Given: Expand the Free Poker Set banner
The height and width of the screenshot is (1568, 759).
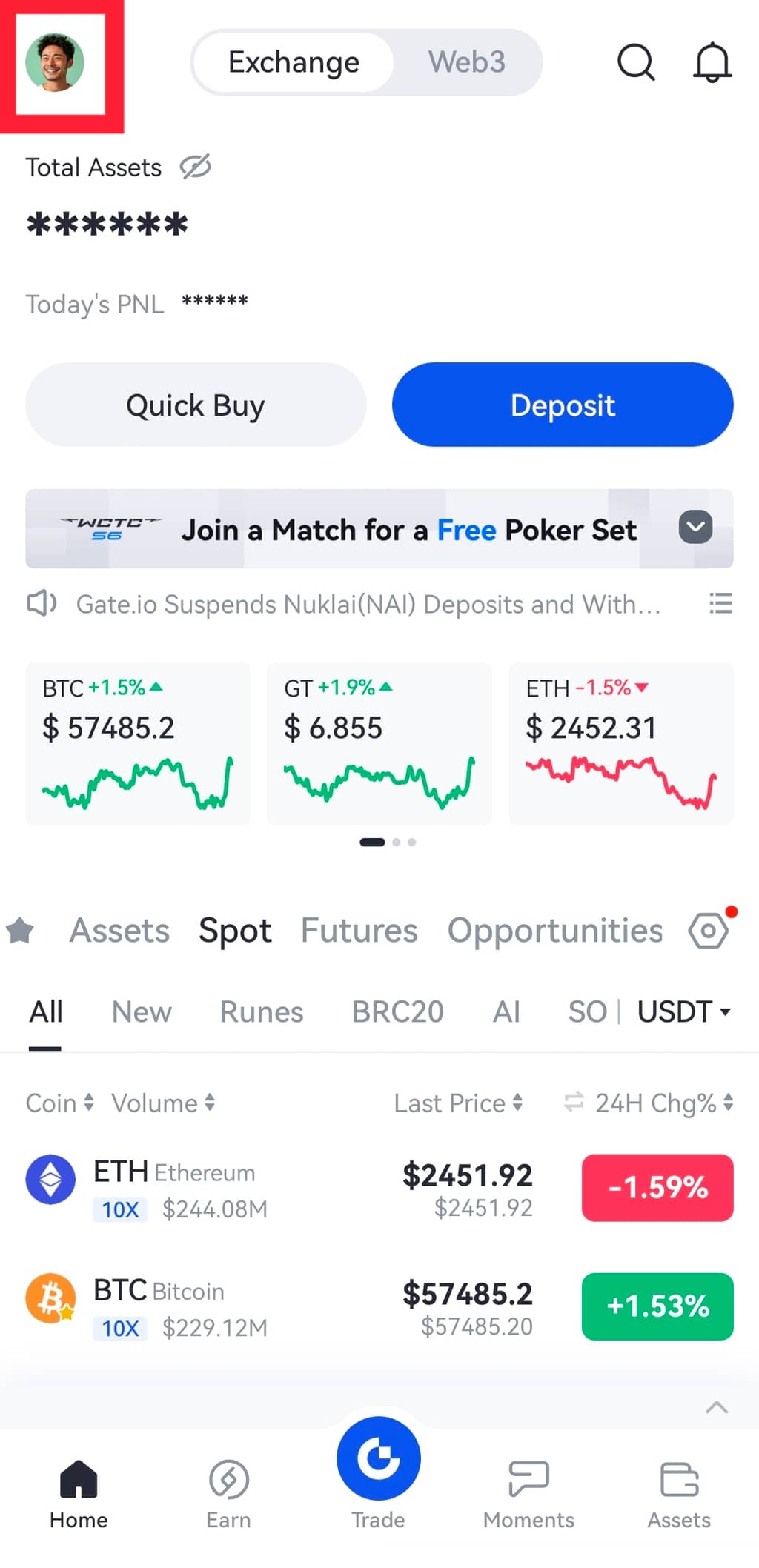Looking at the screenshot, I should click(695, 528).
